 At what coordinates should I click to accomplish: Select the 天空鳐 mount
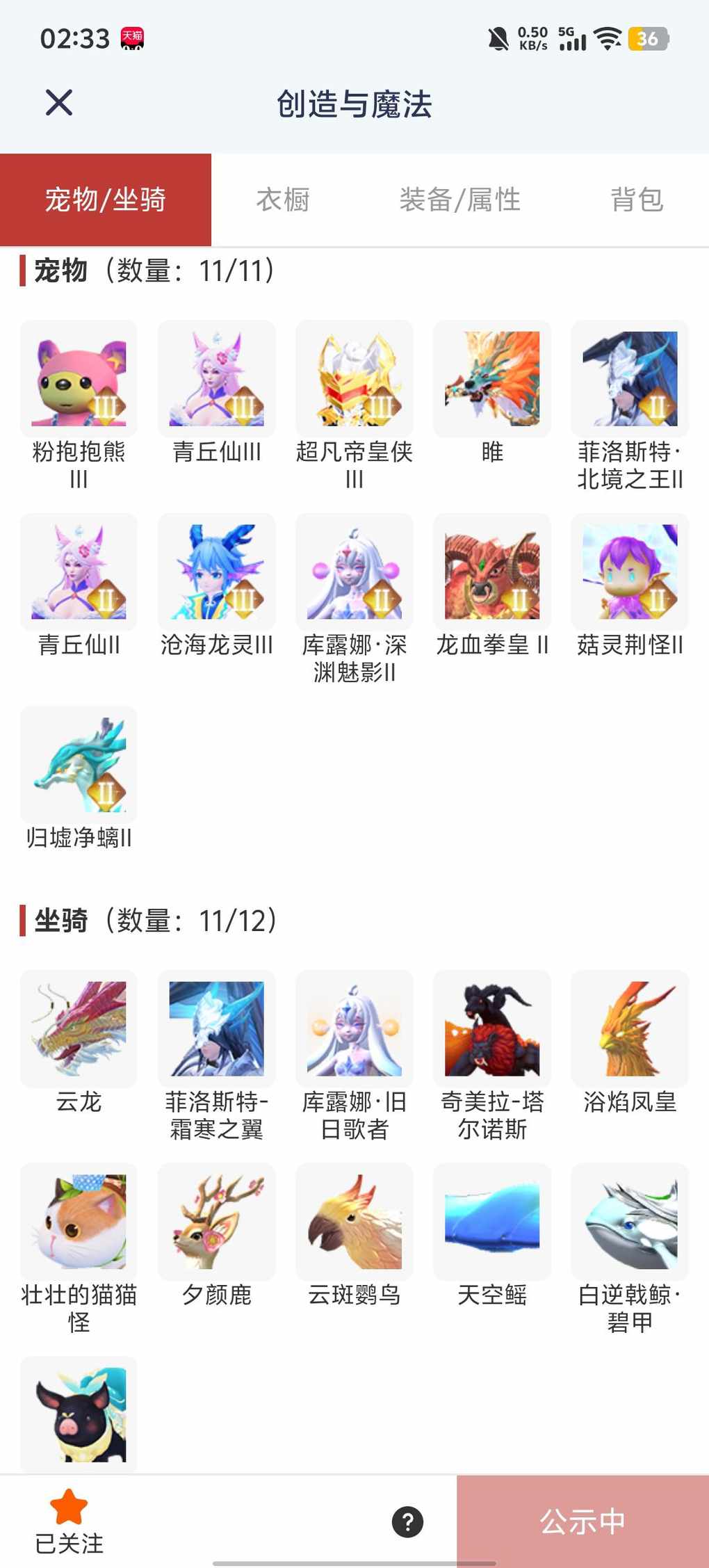coord(491,1222)
